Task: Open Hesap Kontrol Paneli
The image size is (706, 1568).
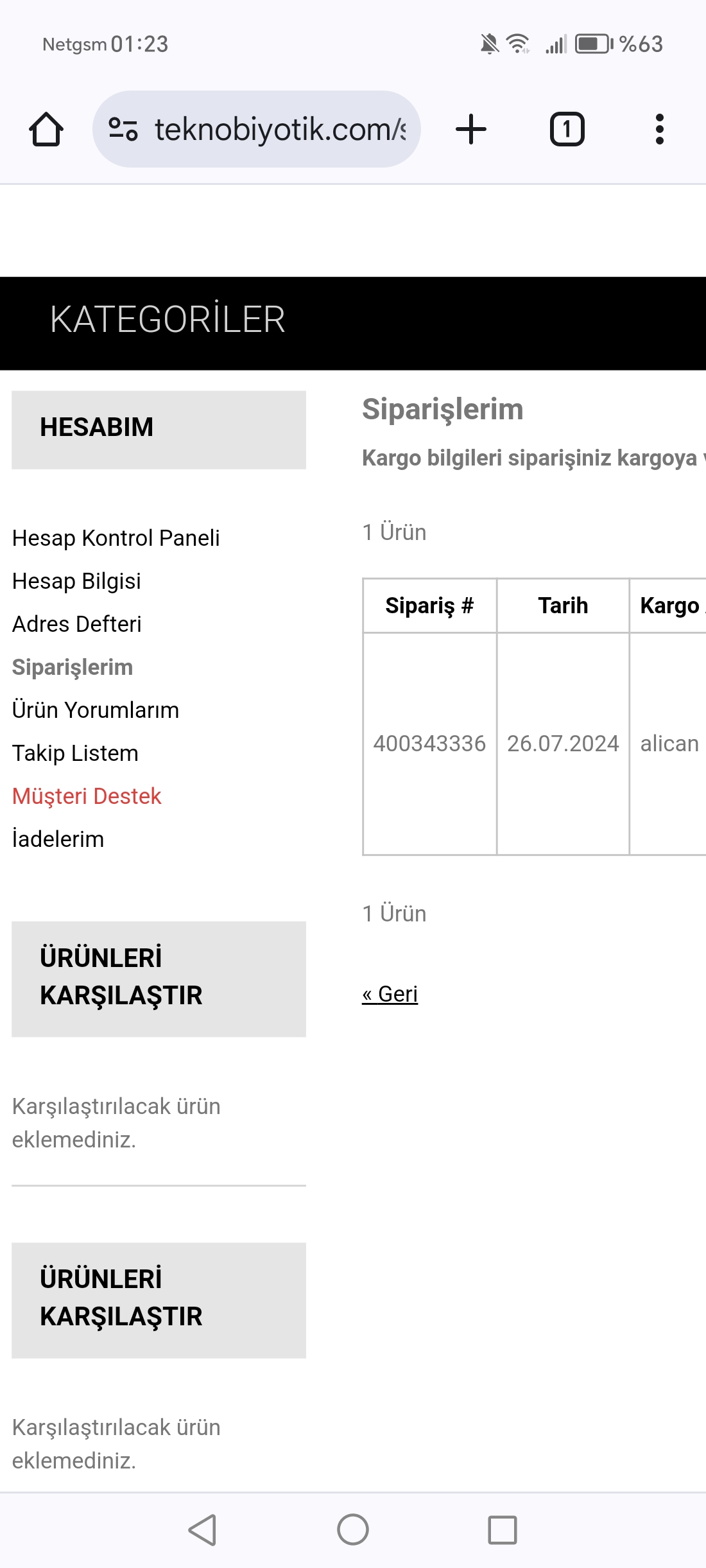Action: click(x=116, y=538)
